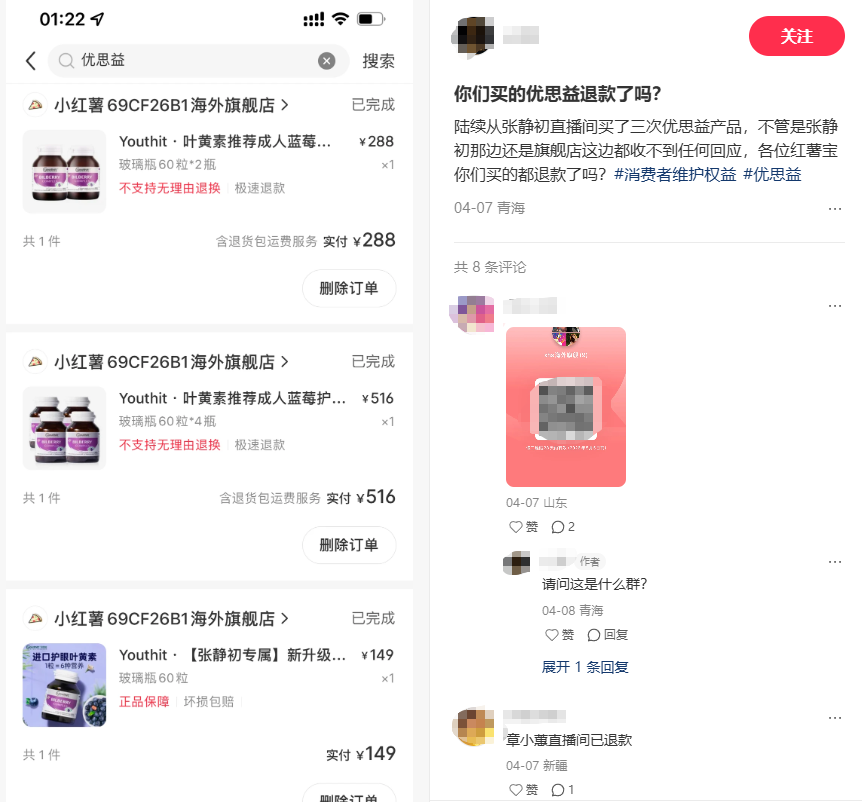This screenshot has height=802, width=862.
Task: View the image attached to the 山东 comment
Action: click(565, 407)
